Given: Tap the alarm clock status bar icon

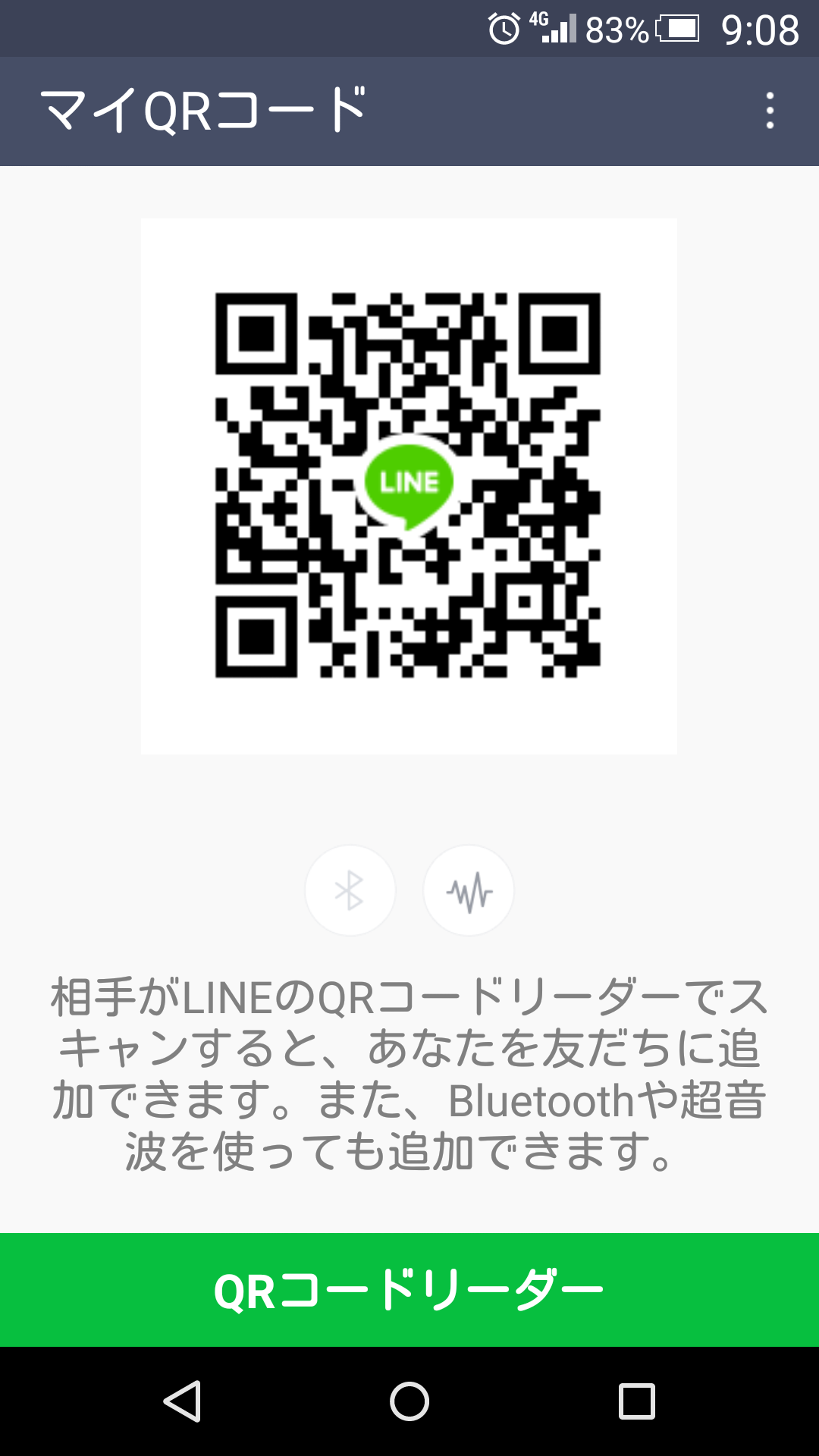Looking at the screenshot, I should pos(504,29).
